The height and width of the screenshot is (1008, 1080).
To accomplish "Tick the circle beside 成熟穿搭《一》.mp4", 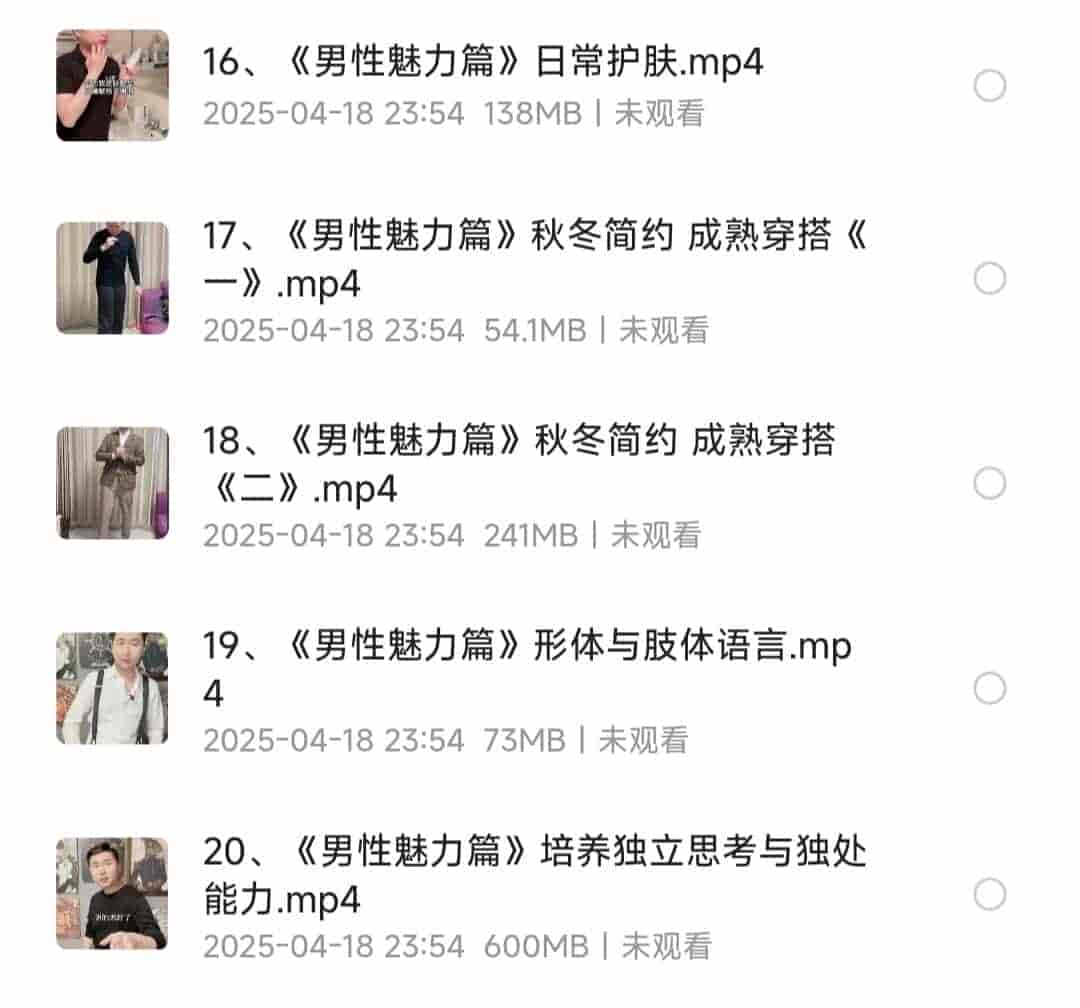I will (990, 278).
